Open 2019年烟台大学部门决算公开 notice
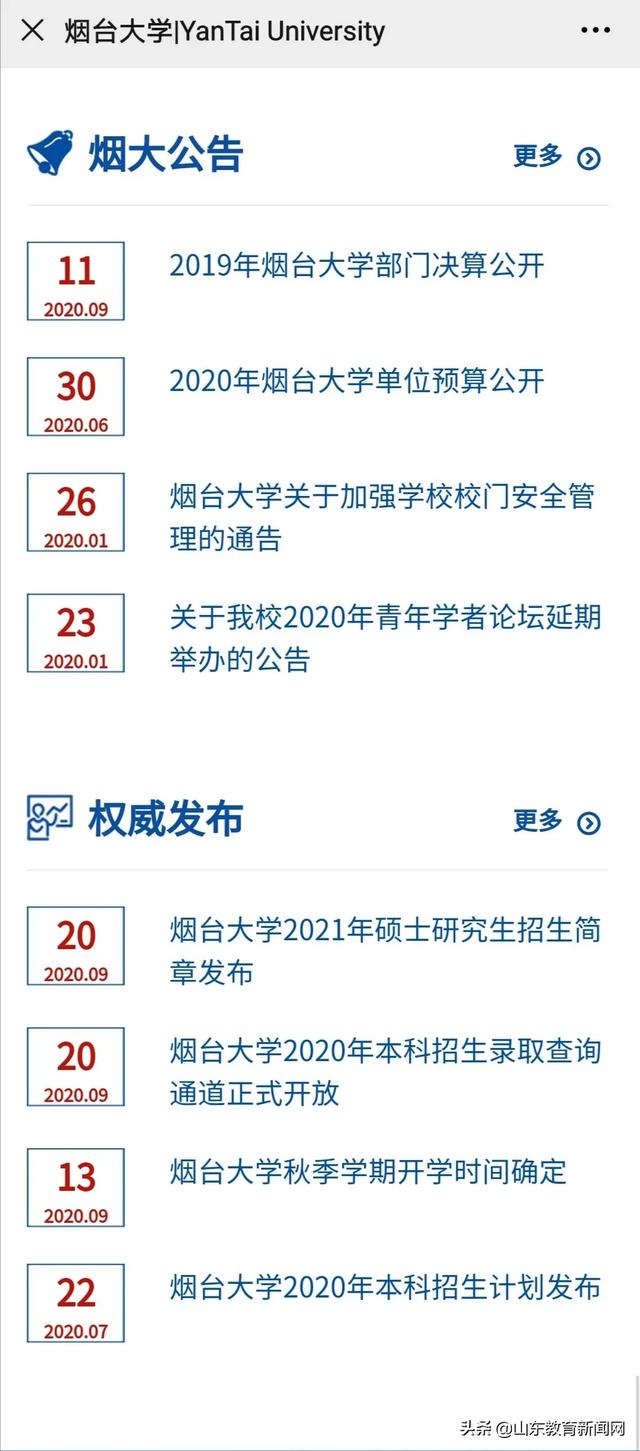 (x=357, y=265)
